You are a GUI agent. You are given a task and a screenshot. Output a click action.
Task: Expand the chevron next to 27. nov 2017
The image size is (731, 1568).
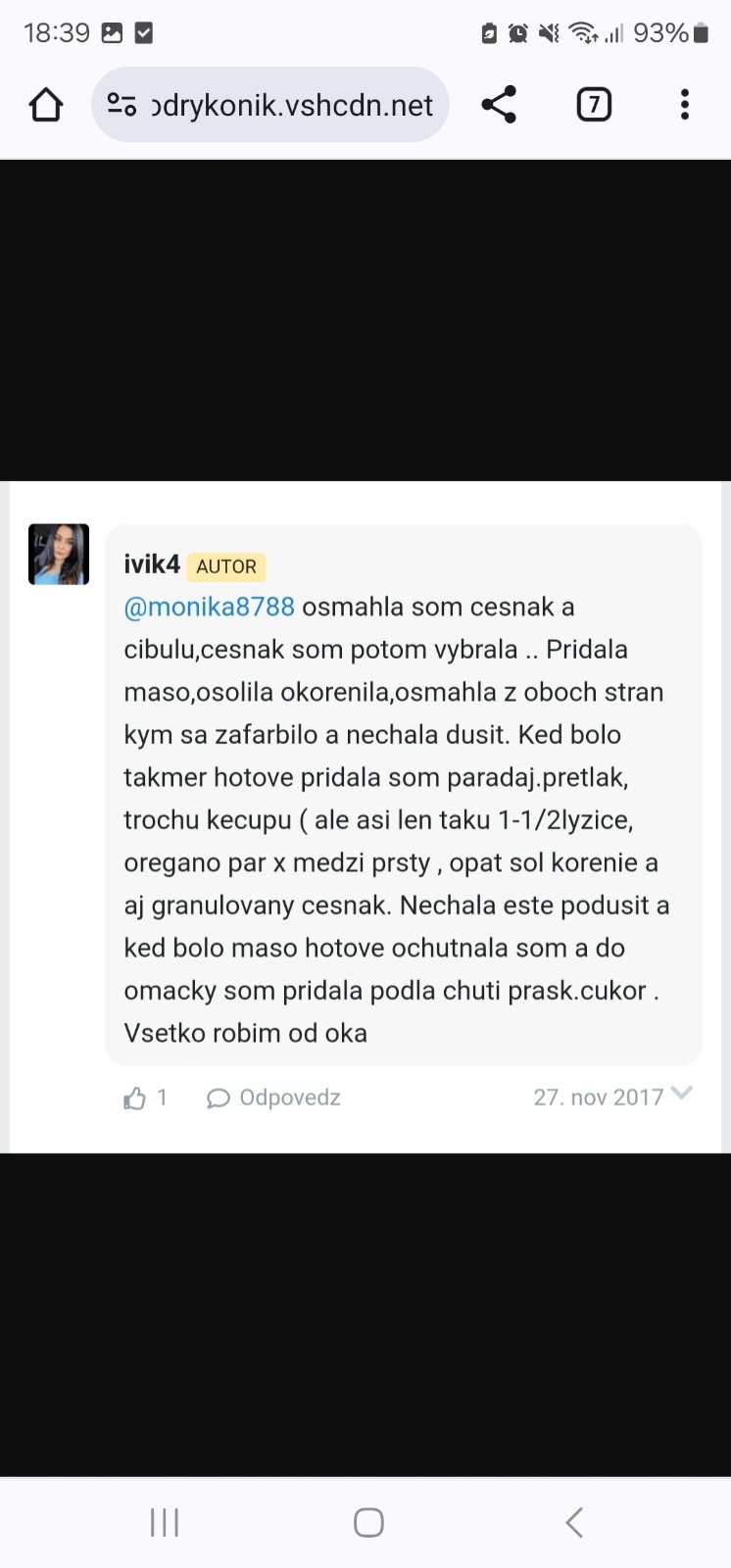click(x=682, y=1093)
